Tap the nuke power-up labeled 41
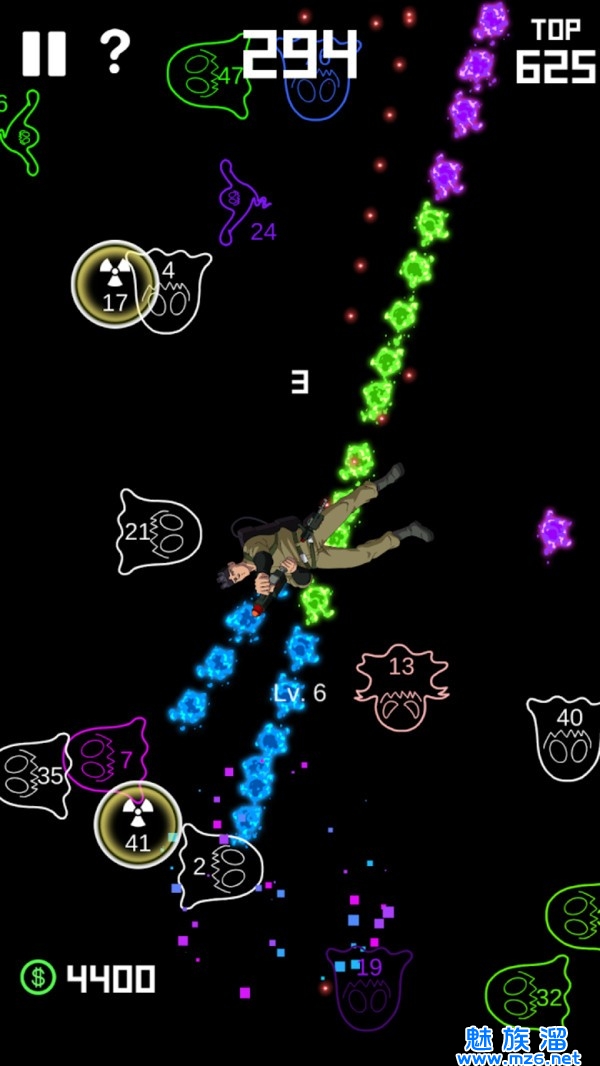600x1066 pixels. tap(137, 825)
